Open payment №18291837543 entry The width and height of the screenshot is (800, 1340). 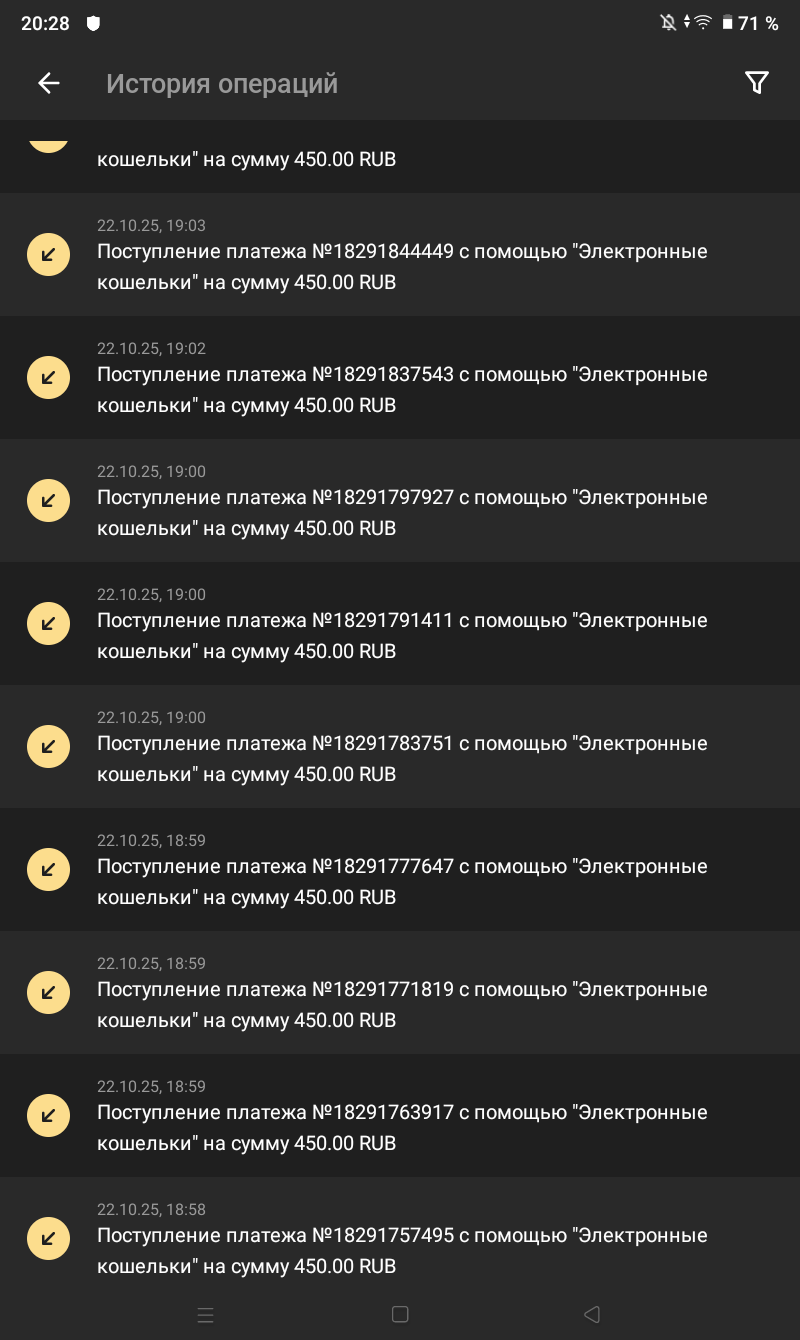point(400,378)
